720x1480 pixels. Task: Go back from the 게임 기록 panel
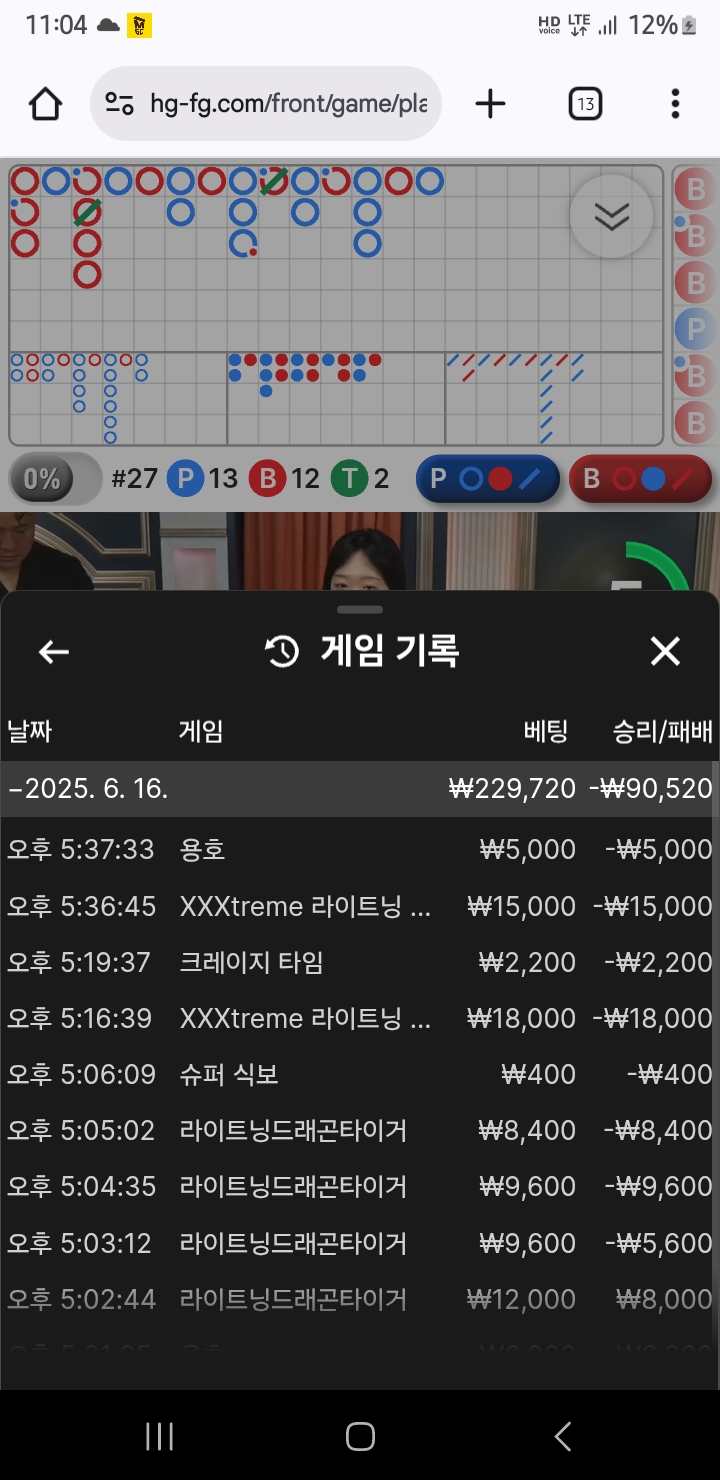[x=54, y=652]
